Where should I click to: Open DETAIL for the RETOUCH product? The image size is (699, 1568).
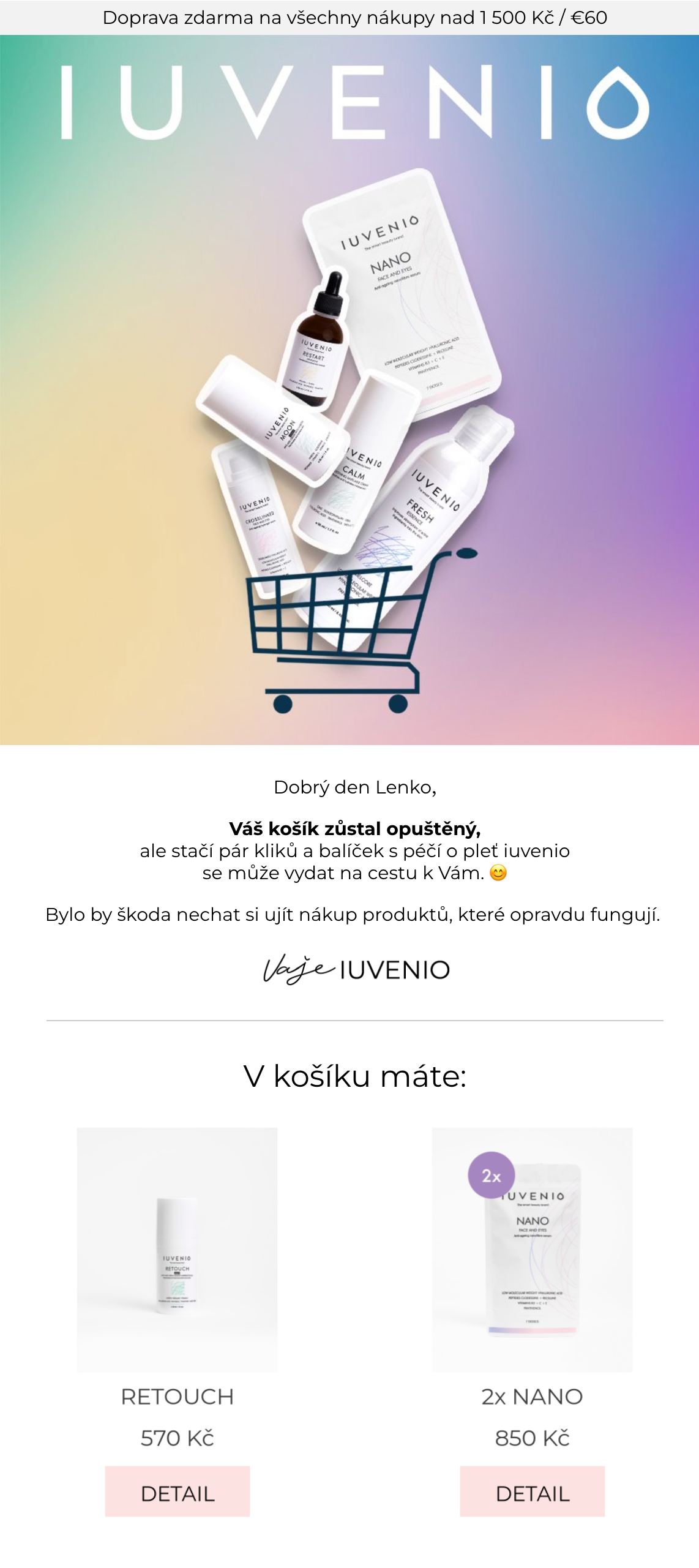177,1490
